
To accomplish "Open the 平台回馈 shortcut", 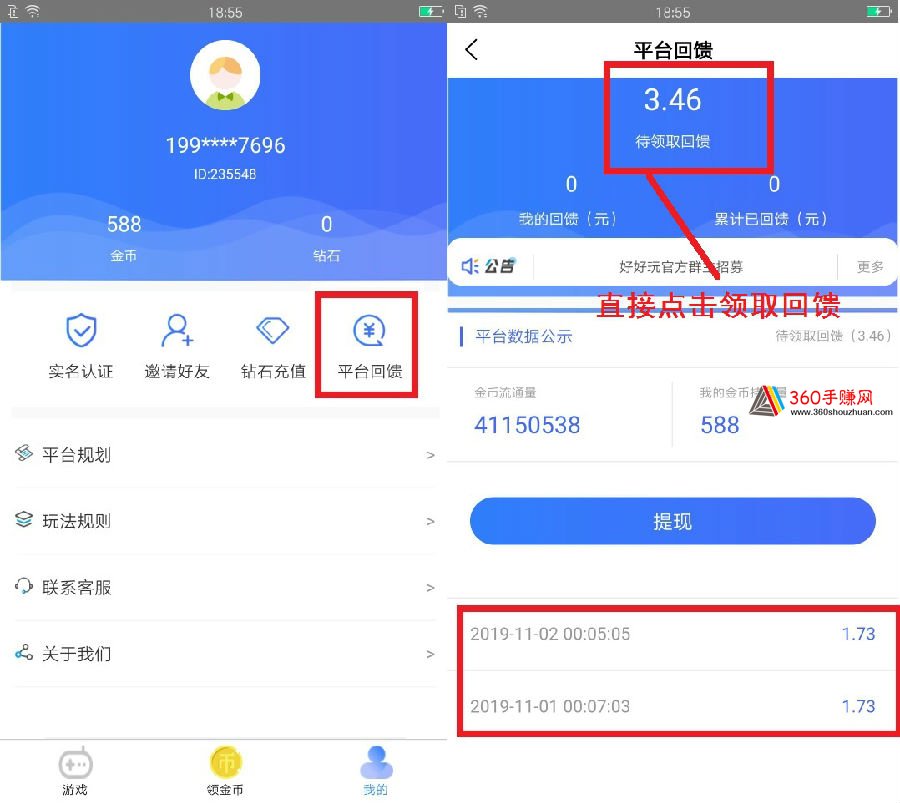I will coord(369,345).
